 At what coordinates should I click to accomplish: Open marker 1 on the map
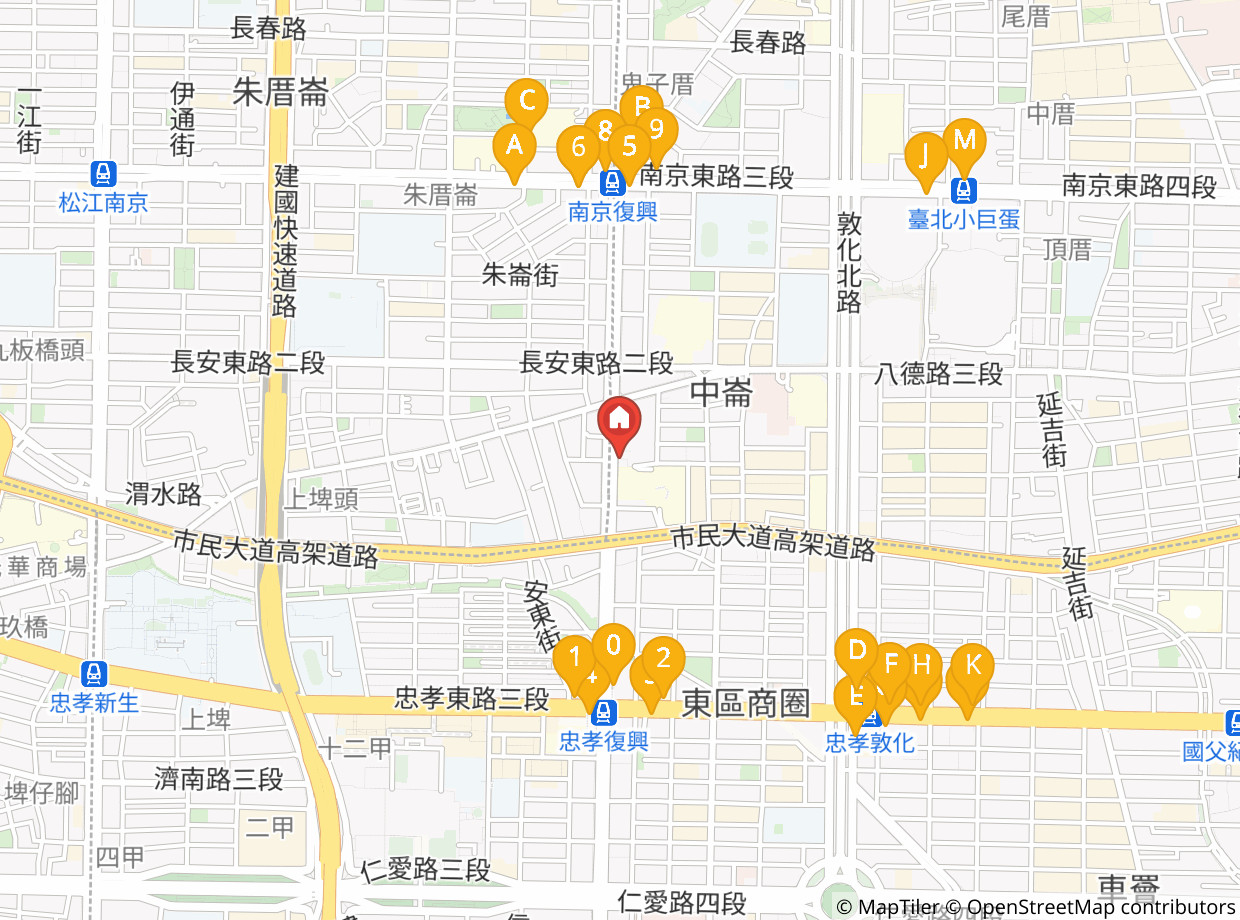tap(574, 658)
